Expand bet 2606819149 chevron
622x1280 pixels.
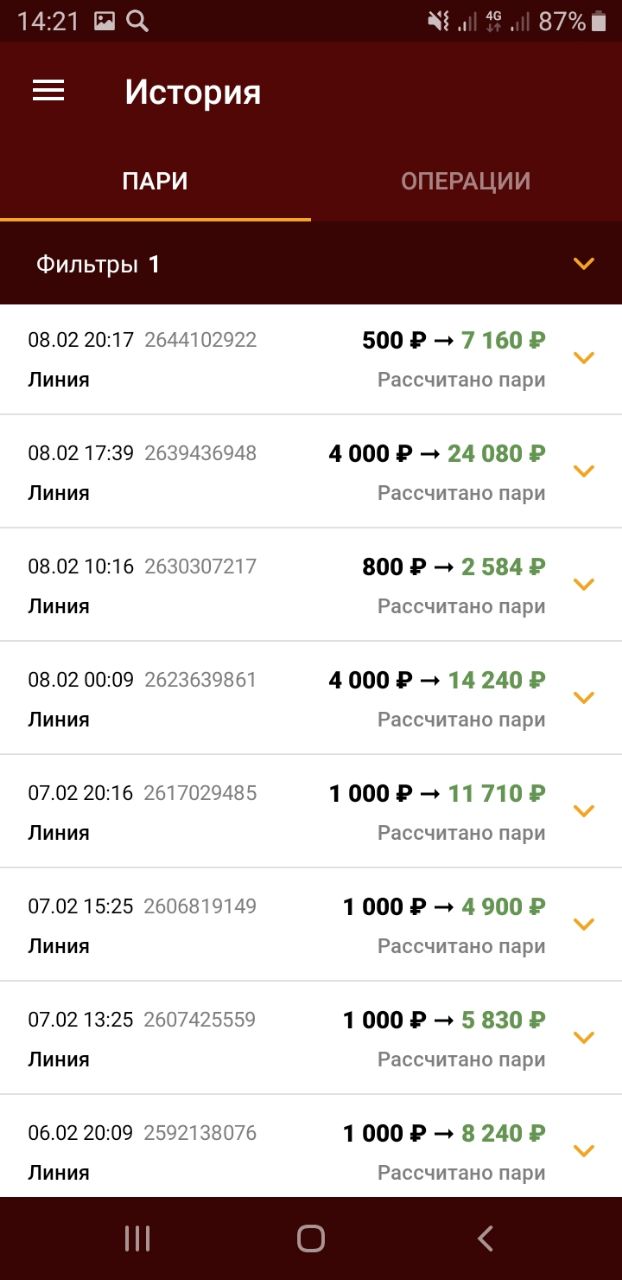(584, 924)
